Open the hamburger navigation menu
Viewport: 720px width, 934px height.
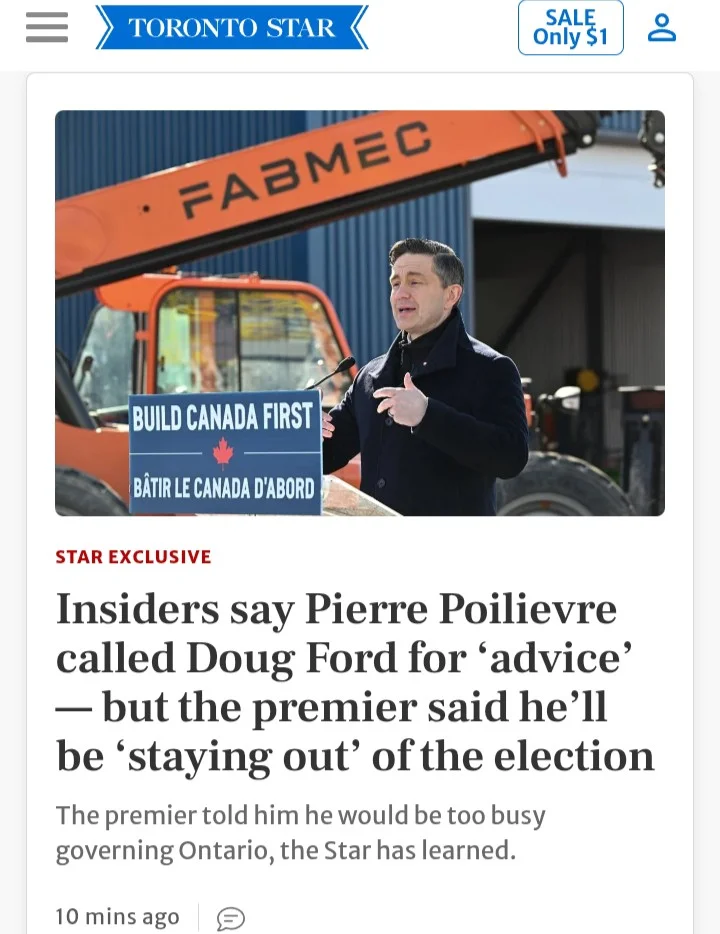tap(47, 27)
